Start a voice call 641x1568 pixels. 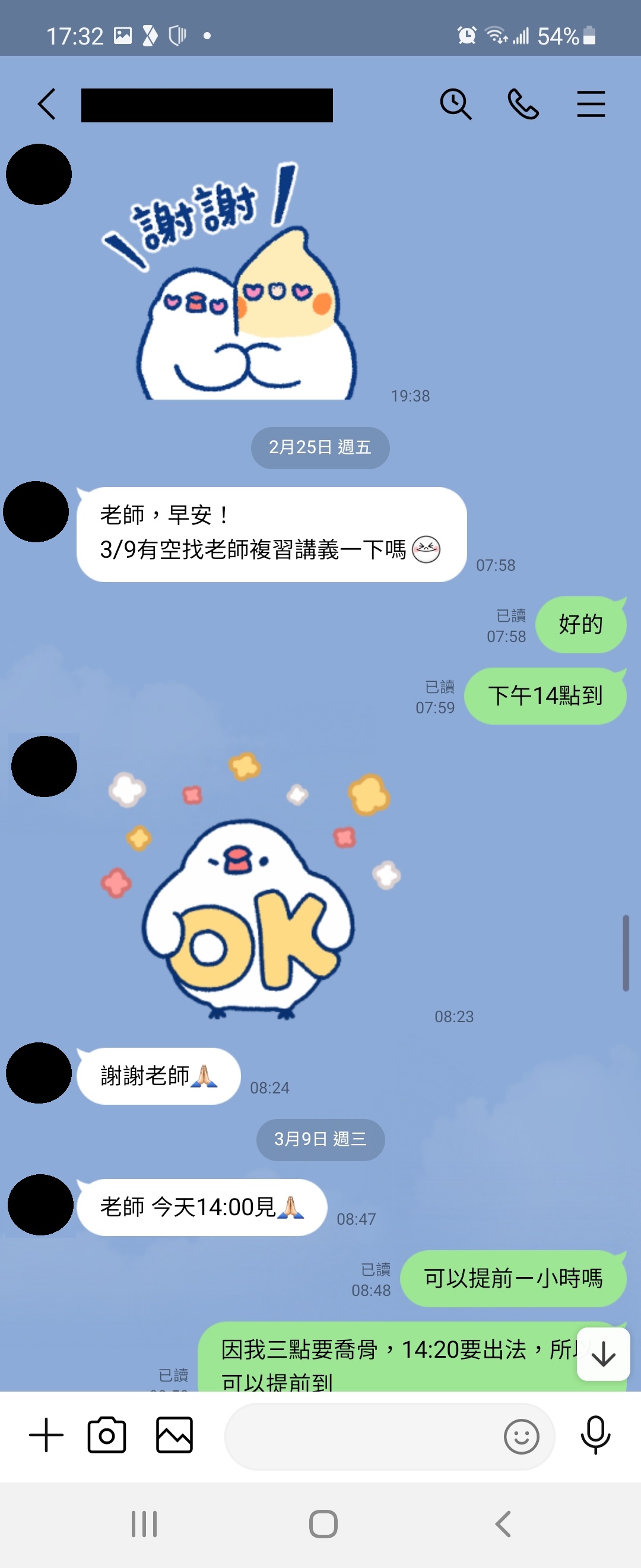(x=523, y=104)
